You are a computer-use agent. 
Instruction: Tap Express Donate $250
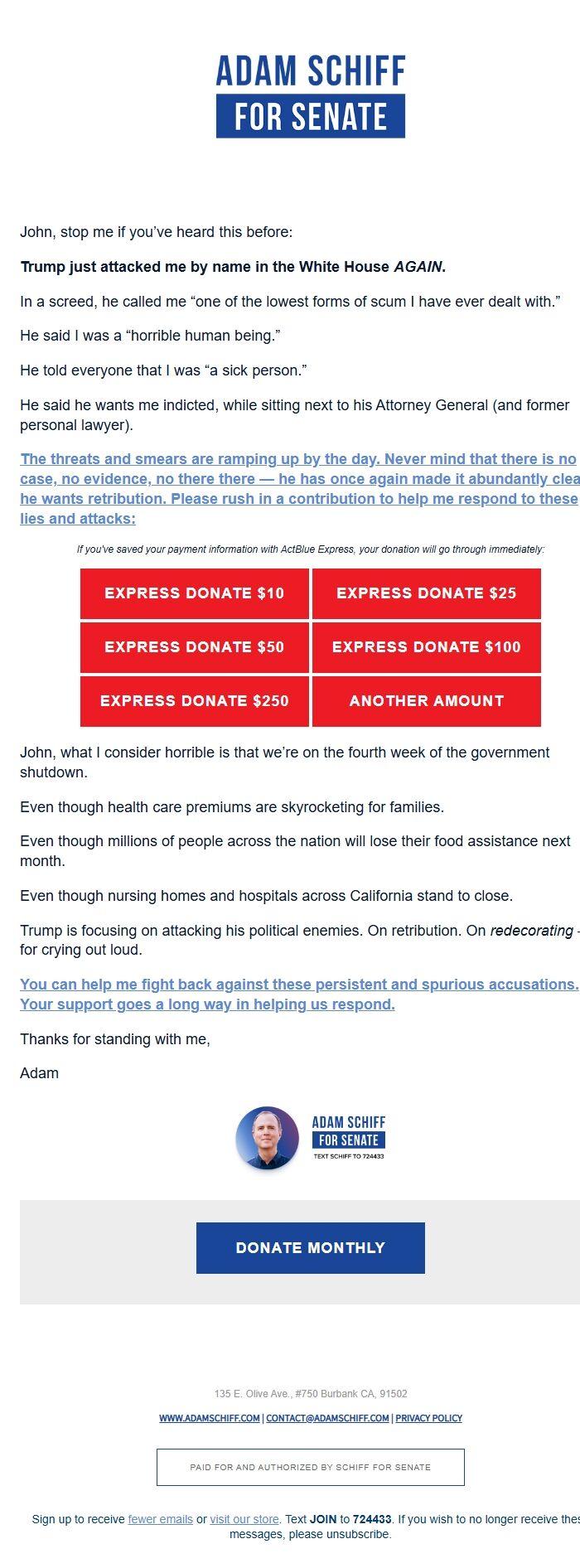tap(194, 701)
